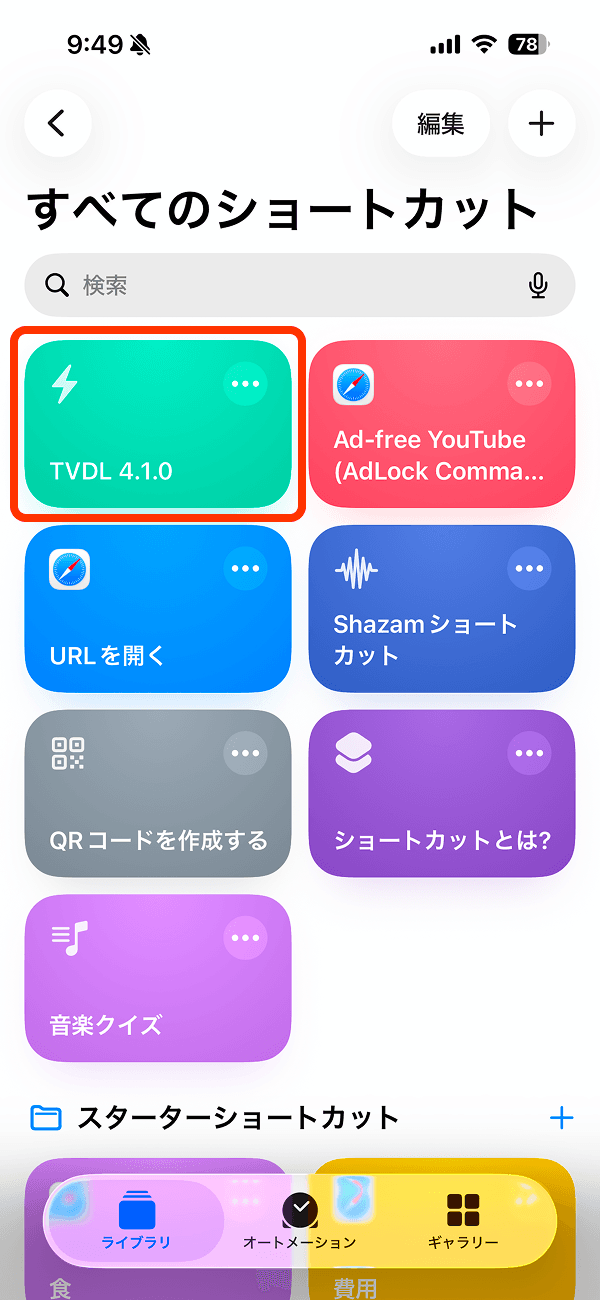Open more options for Shazamショートカット
Viewport: 600px width, 1300px height.
[529, 568]
